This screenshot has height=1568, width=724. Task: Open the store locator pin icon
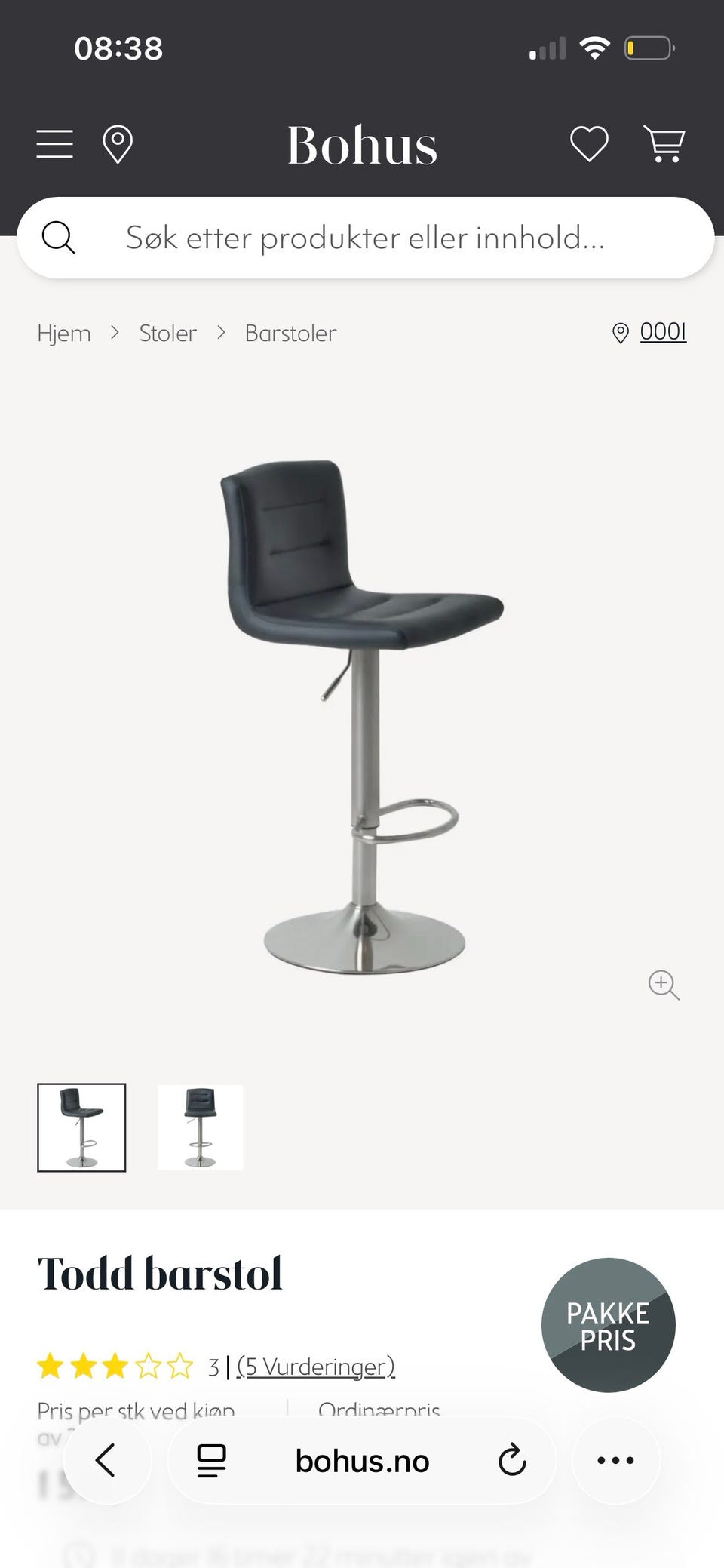coord(118,145)
